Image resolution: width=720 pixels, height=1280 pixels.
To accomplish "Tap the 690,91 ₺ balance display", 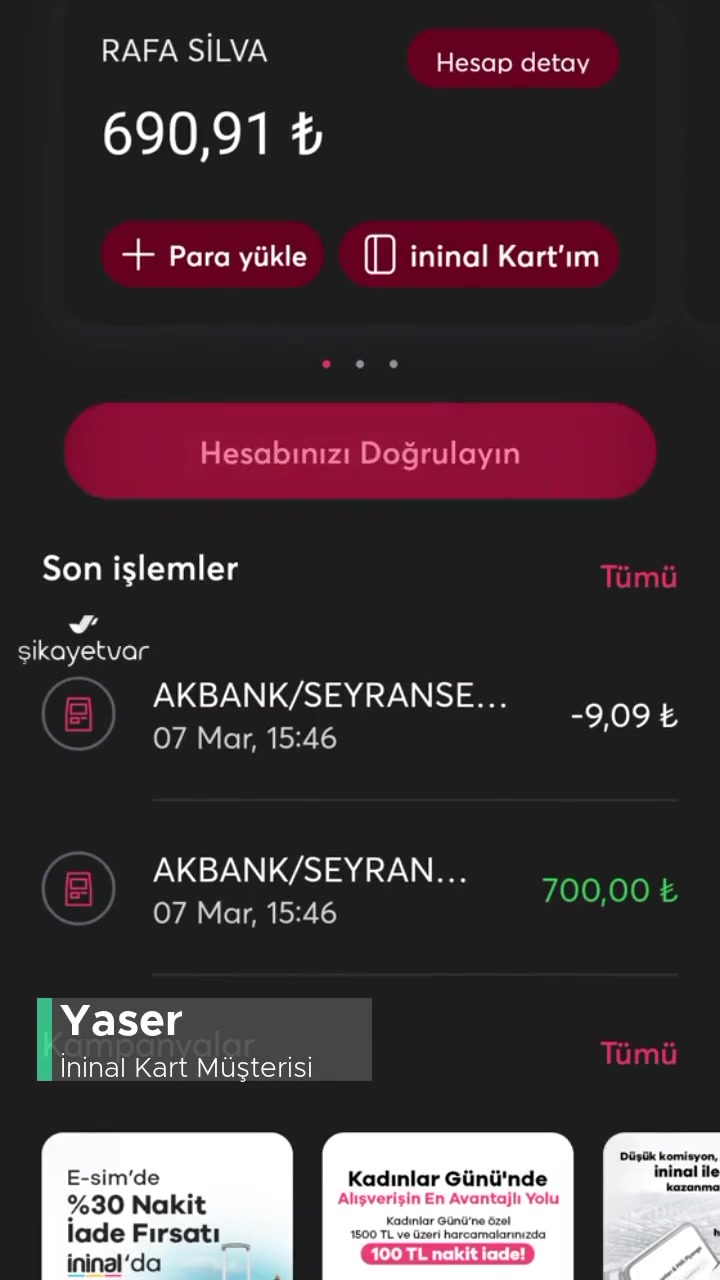I will pos(212,133).
